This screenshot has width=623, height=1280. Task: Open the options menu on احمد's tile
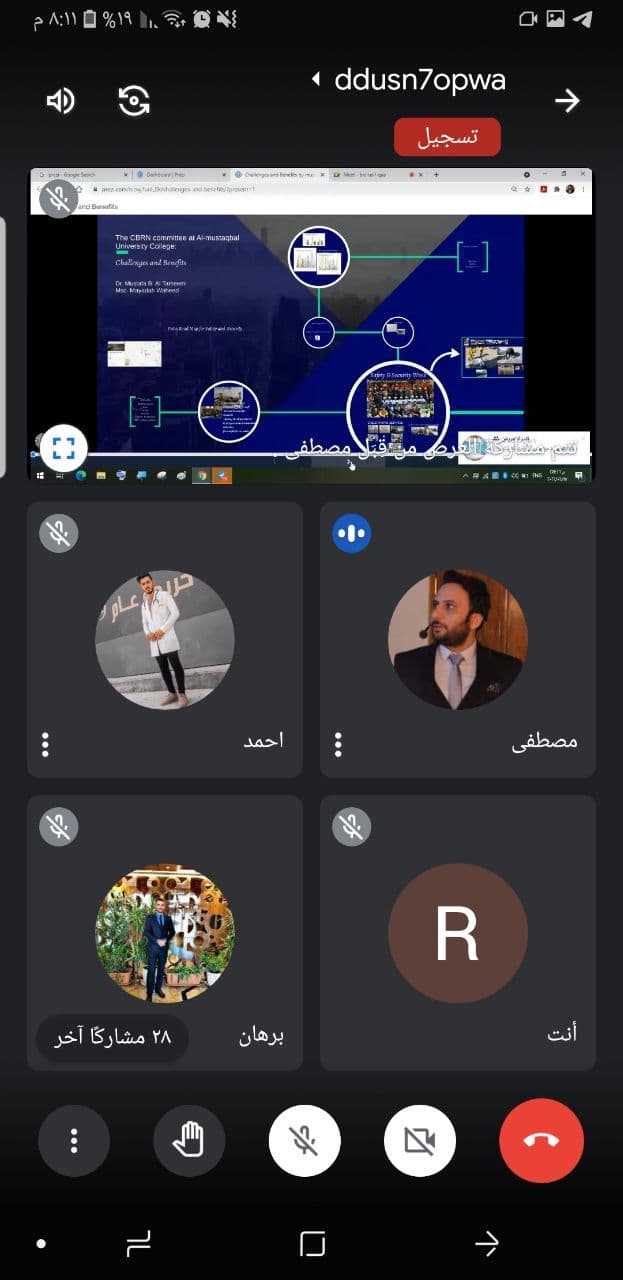45,744
